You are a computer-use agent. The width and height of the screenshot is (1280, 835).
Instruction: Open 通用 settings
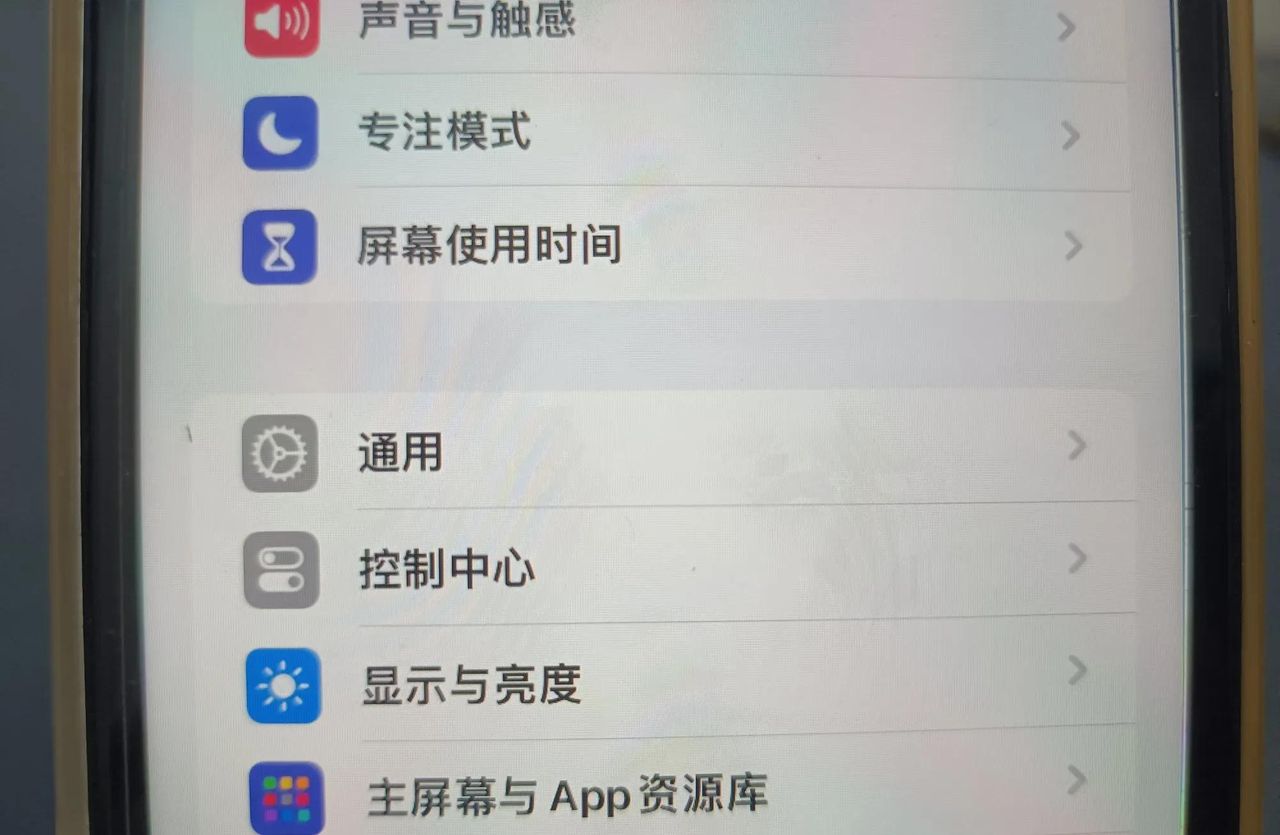pyautogui.click(x=401, y=453)
